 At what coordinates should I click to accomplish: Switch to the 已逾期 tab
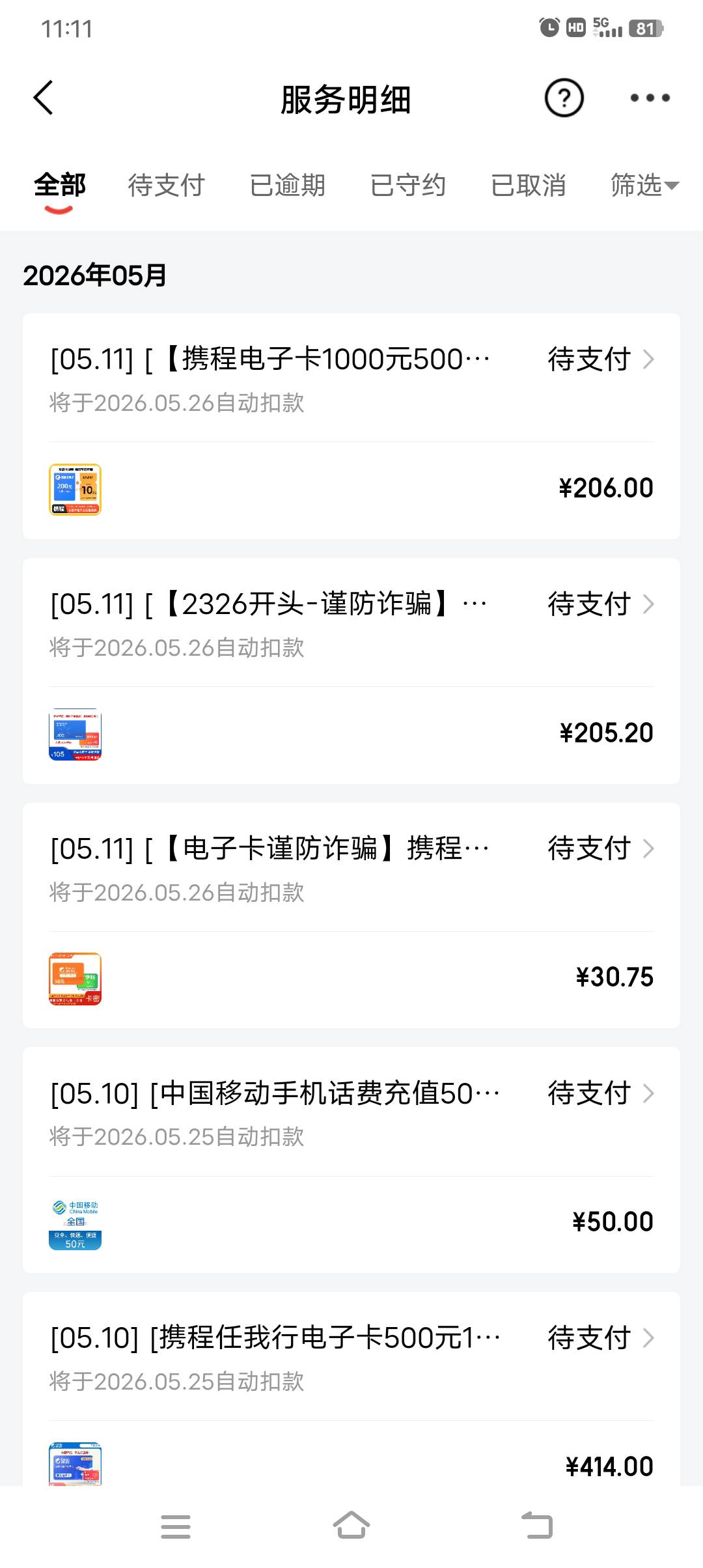point(287,186)
